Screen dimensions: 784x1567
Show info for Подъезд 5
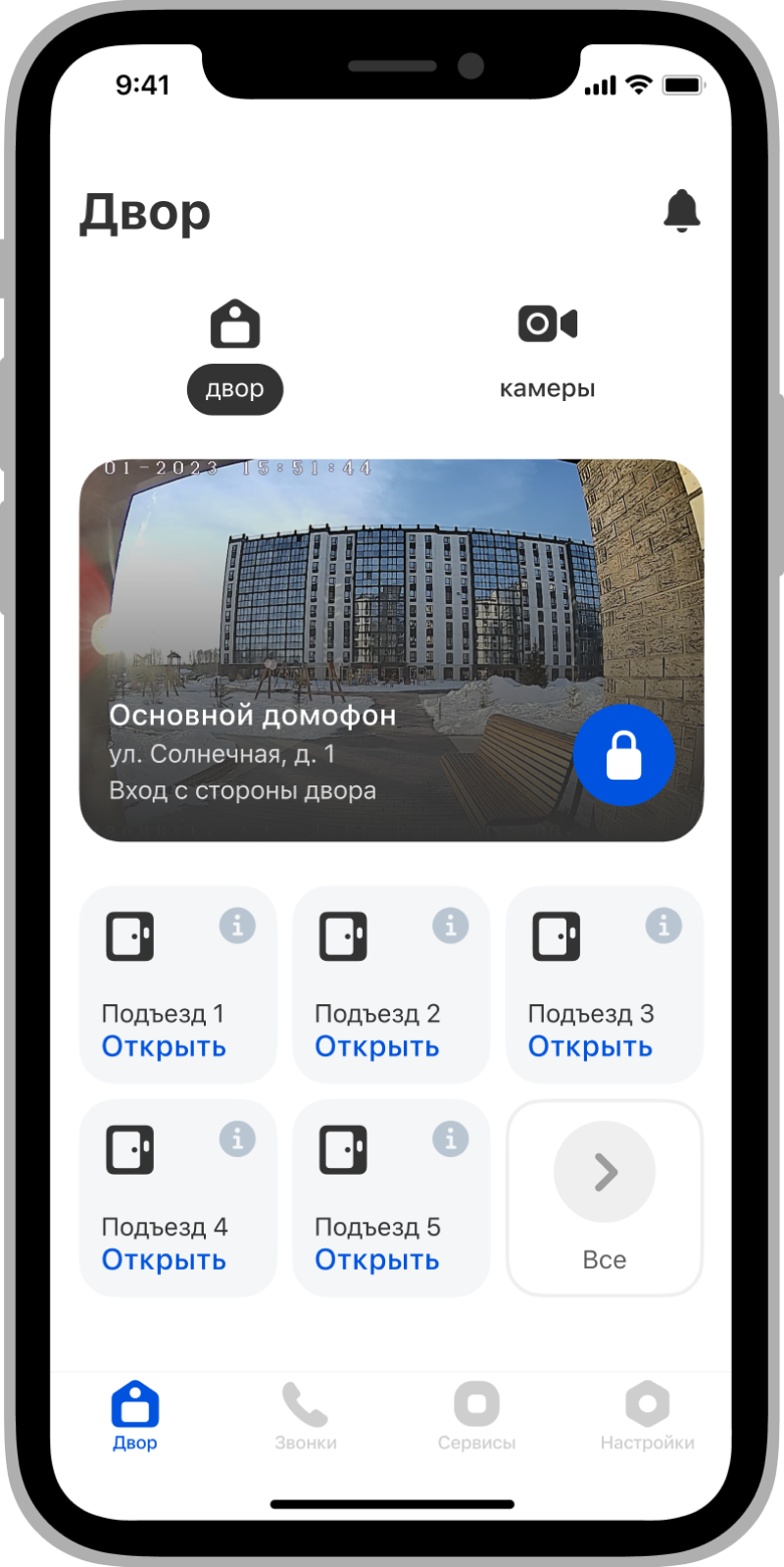pyautogui.click(x=450, y=1139)
